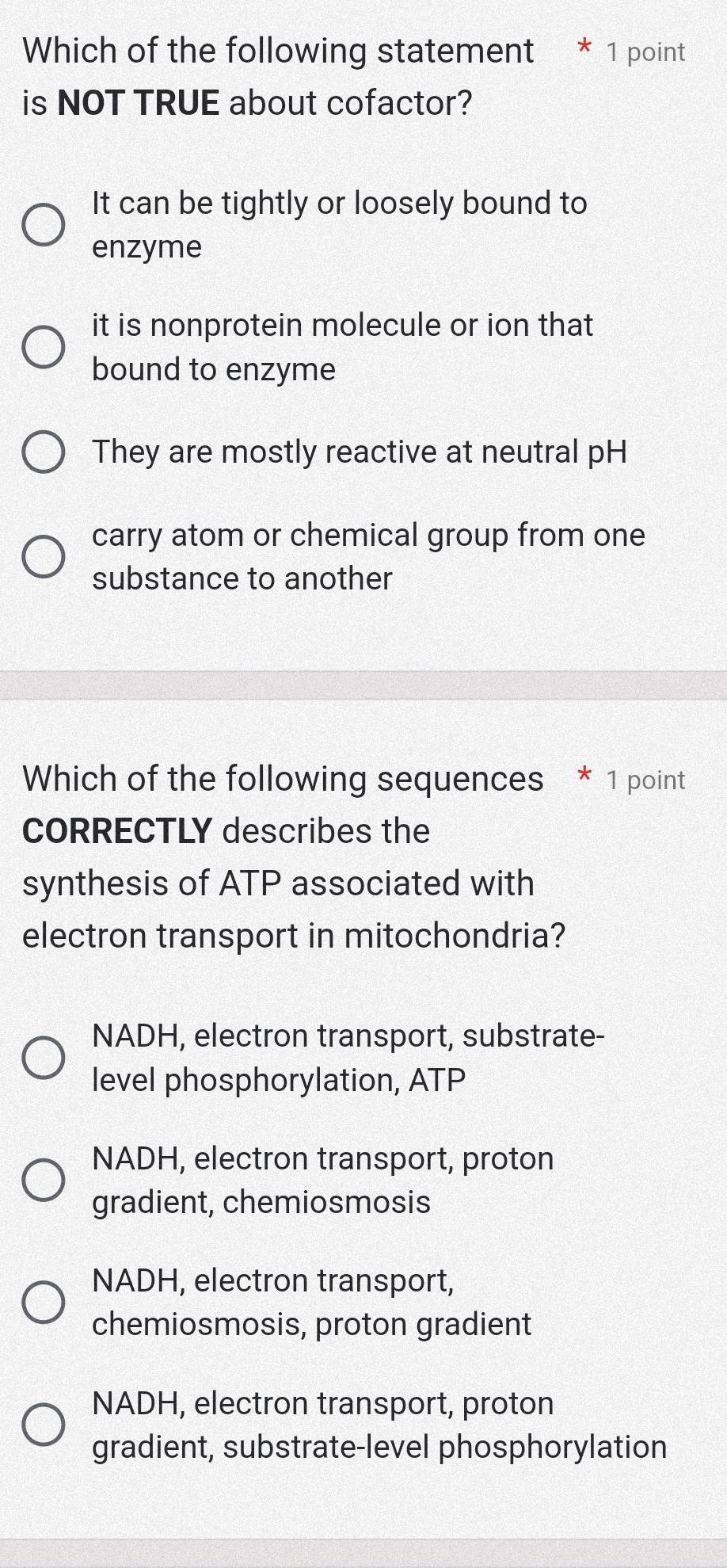Image resolution: width=727 pixels, height=1568 pixels.
Task: Select 'It can be tightly or loosely bound to enzyme'
Action: 44,226
